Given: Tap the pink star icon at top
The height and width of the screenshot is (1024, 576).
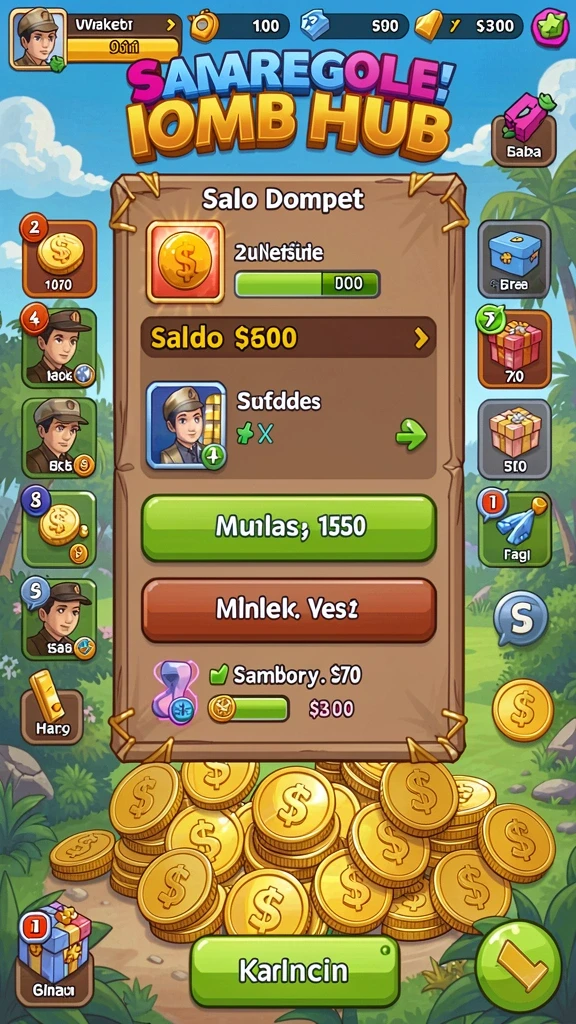Looking at the screenshot, I should pyautogui.click(x=550, y=27).
